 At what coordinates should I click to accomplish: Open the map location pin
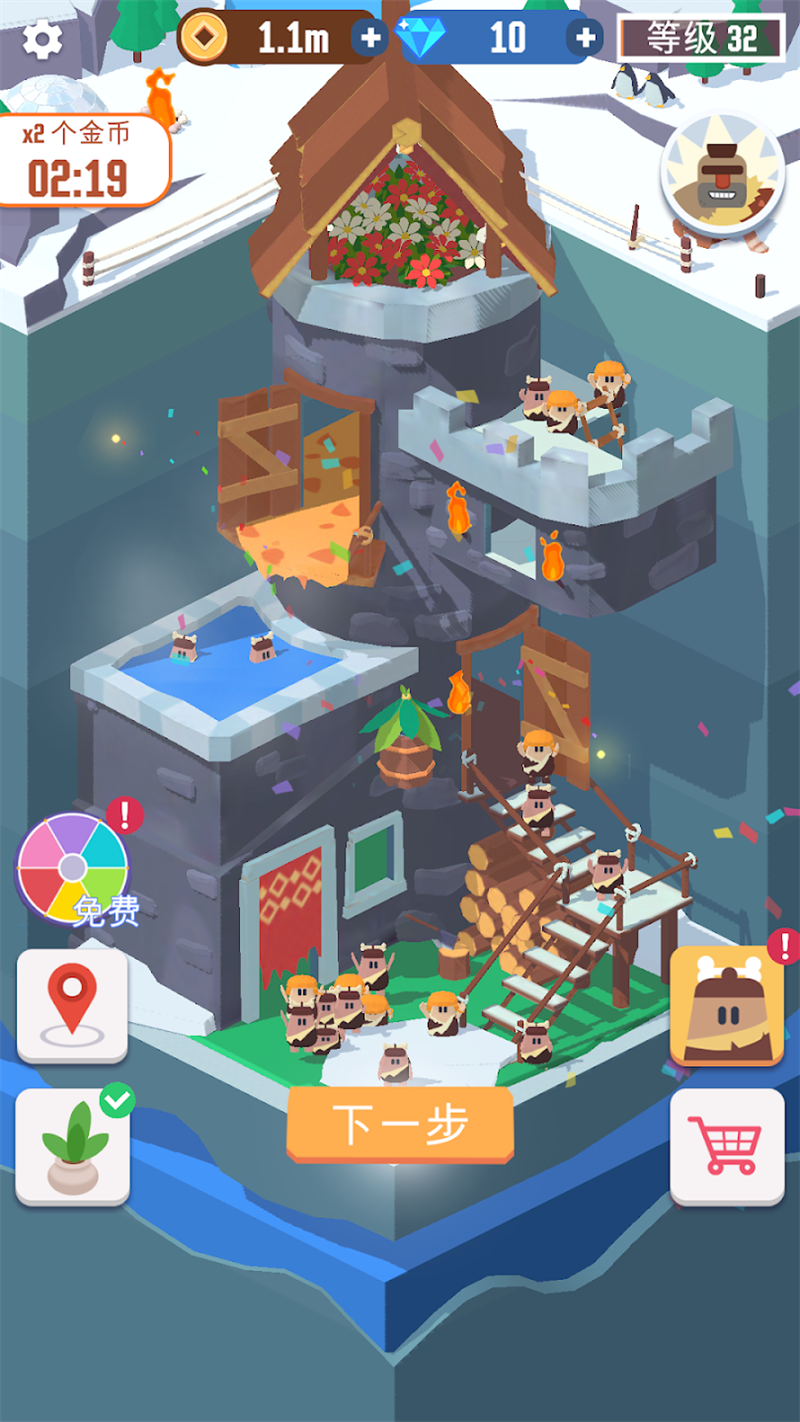tap(72, 1004)
